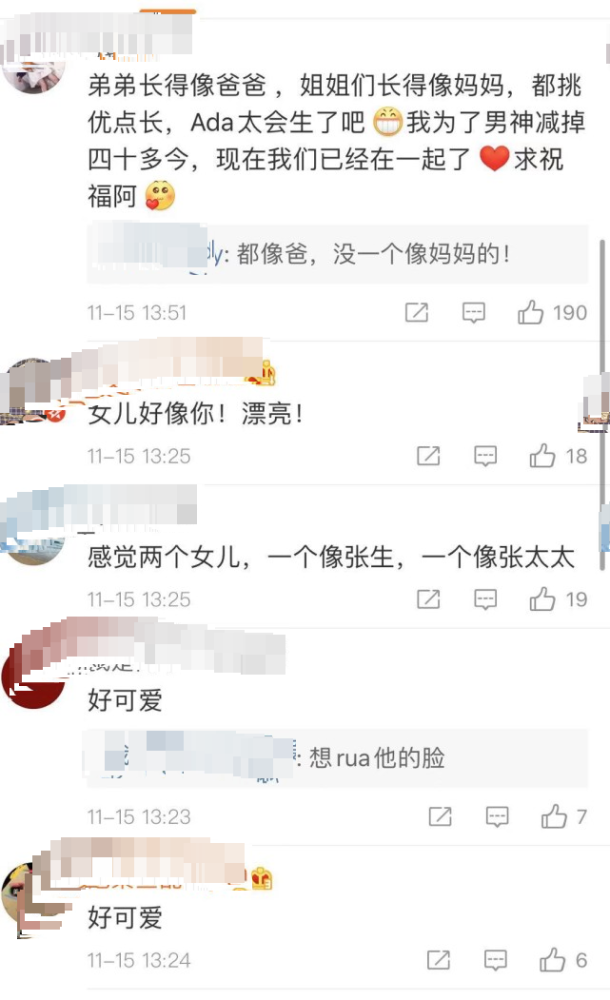Screen dimensions: 610x1000
Task: Repost the comment 女儿好像你！漂亮！
Action: coord(428,457)
